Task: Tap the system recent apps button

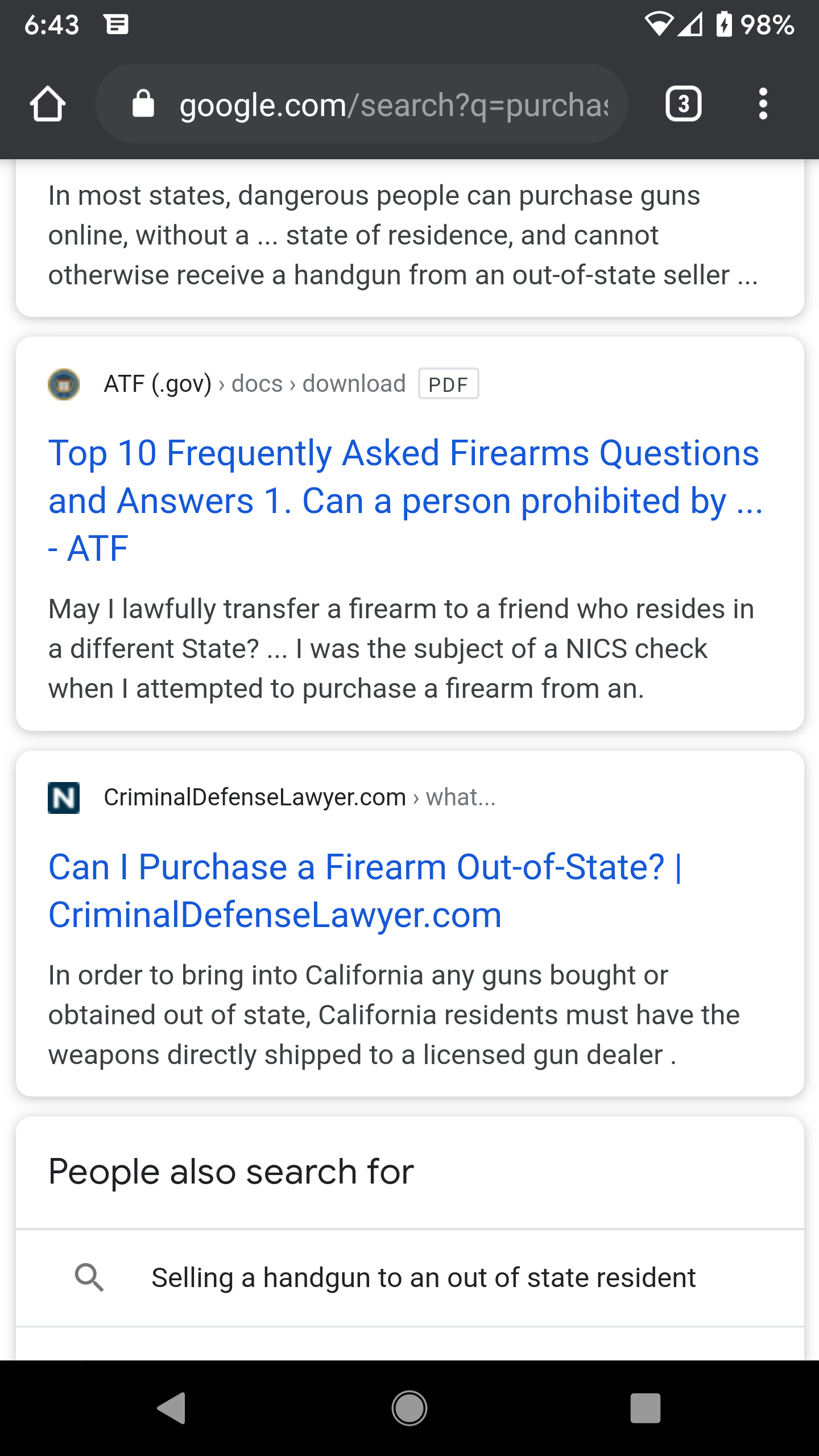Action: (646, 1408)
